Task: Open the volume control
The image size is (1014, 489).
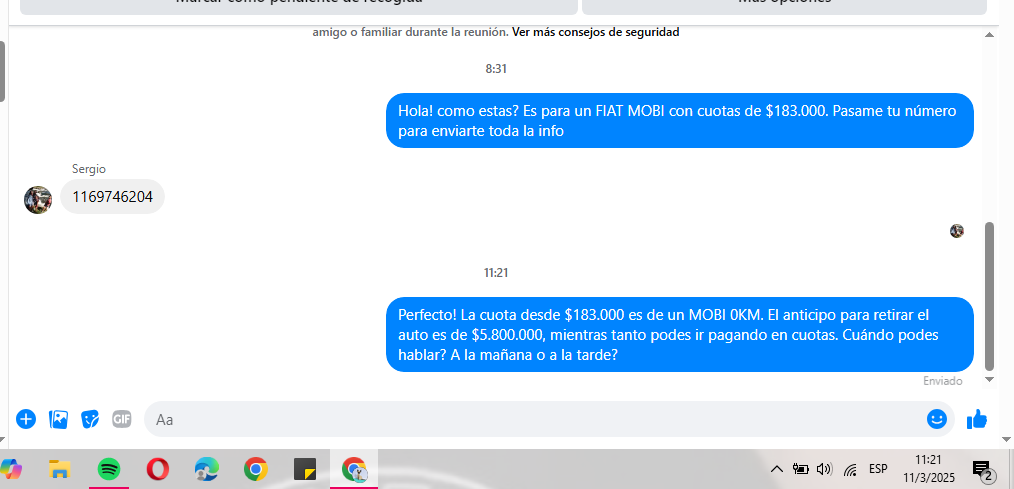Action: pos(824,469)
